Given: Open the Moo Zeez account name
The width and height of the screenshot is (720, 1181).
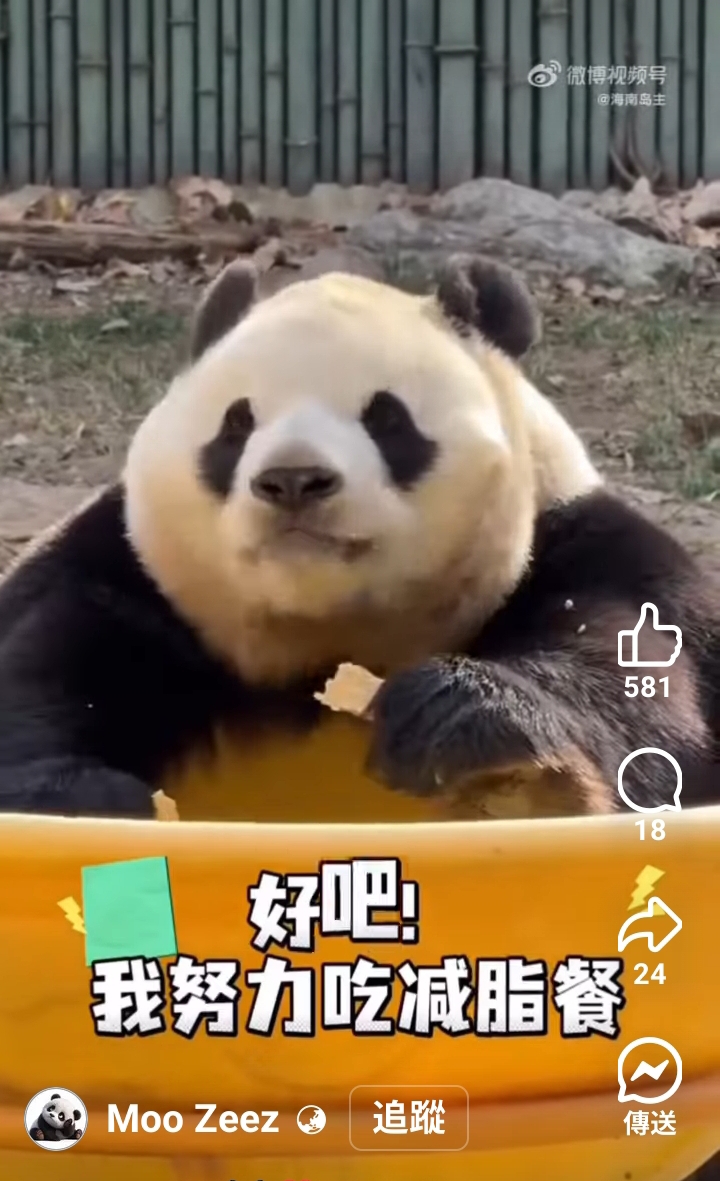Looking at the screenshot, I should point(193,1119).
